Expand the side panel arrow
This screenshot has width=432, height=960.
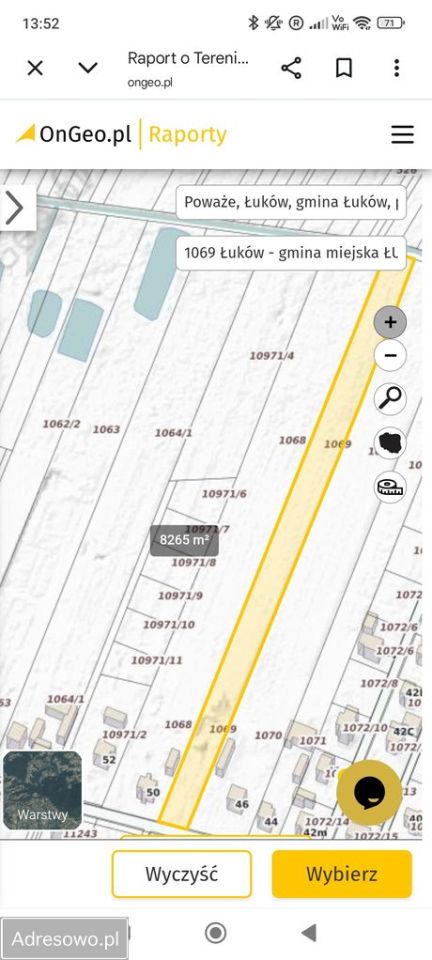click(15, 208)
